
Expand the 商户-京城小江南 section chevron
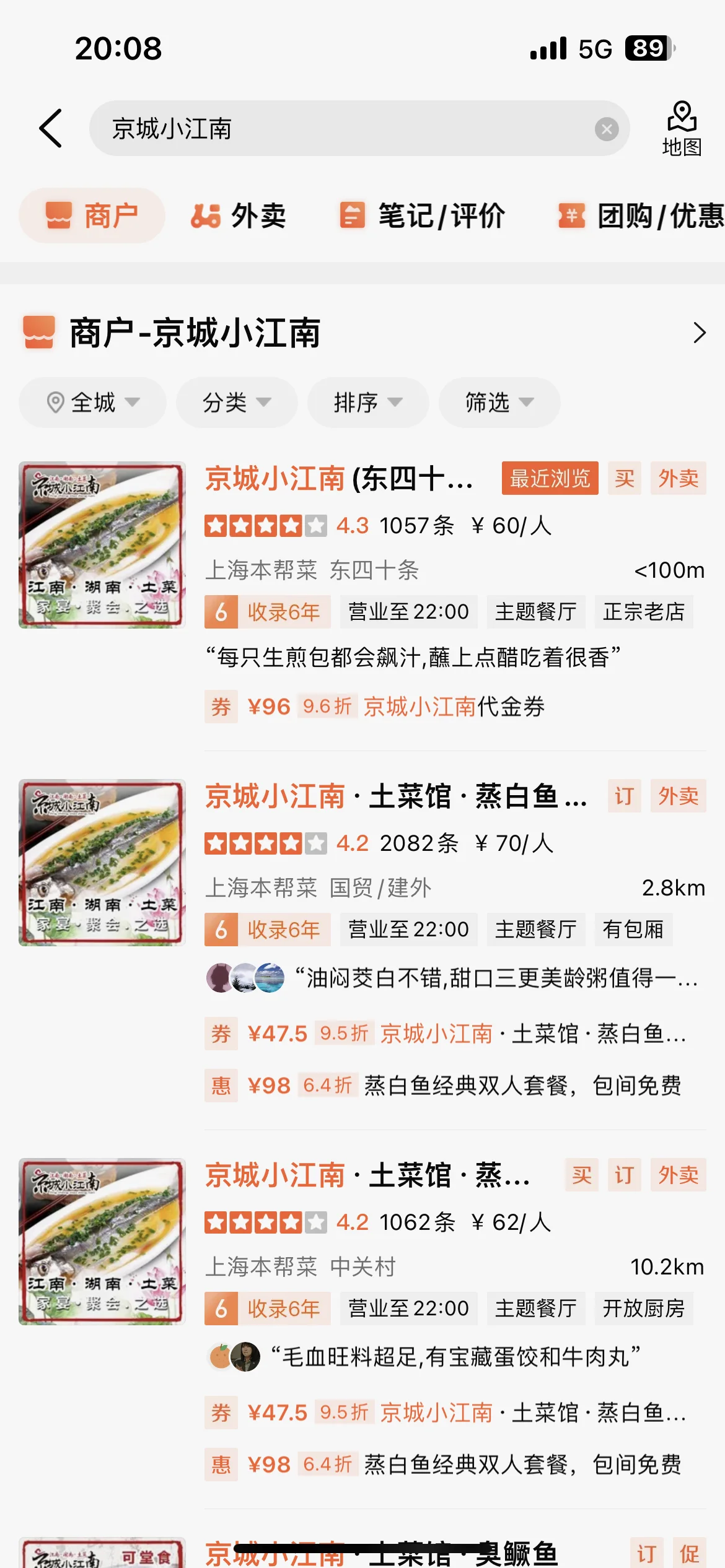[699, 333]
